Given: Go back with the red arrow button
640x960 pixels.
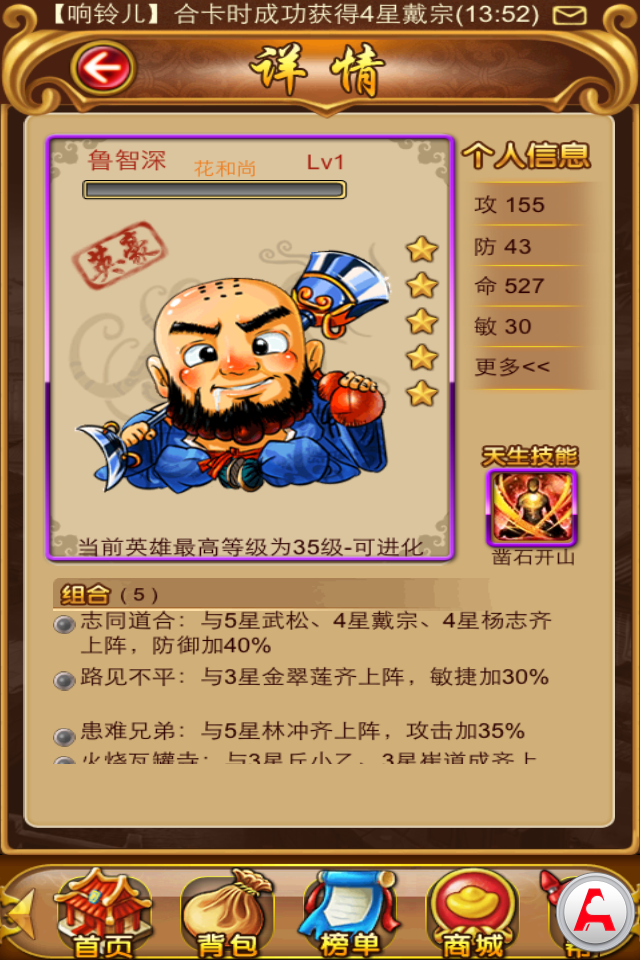Looking at the screenshot, I should point(102,69).
